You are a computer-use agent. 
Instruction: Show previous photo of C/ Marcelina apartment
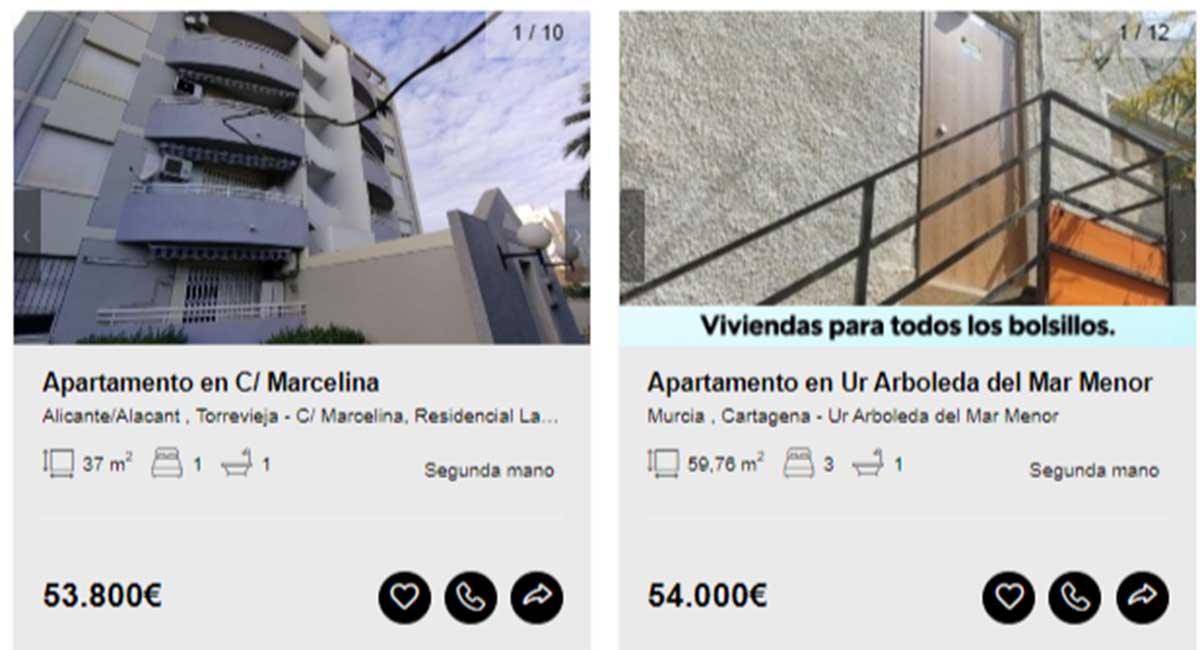(27, 236)
